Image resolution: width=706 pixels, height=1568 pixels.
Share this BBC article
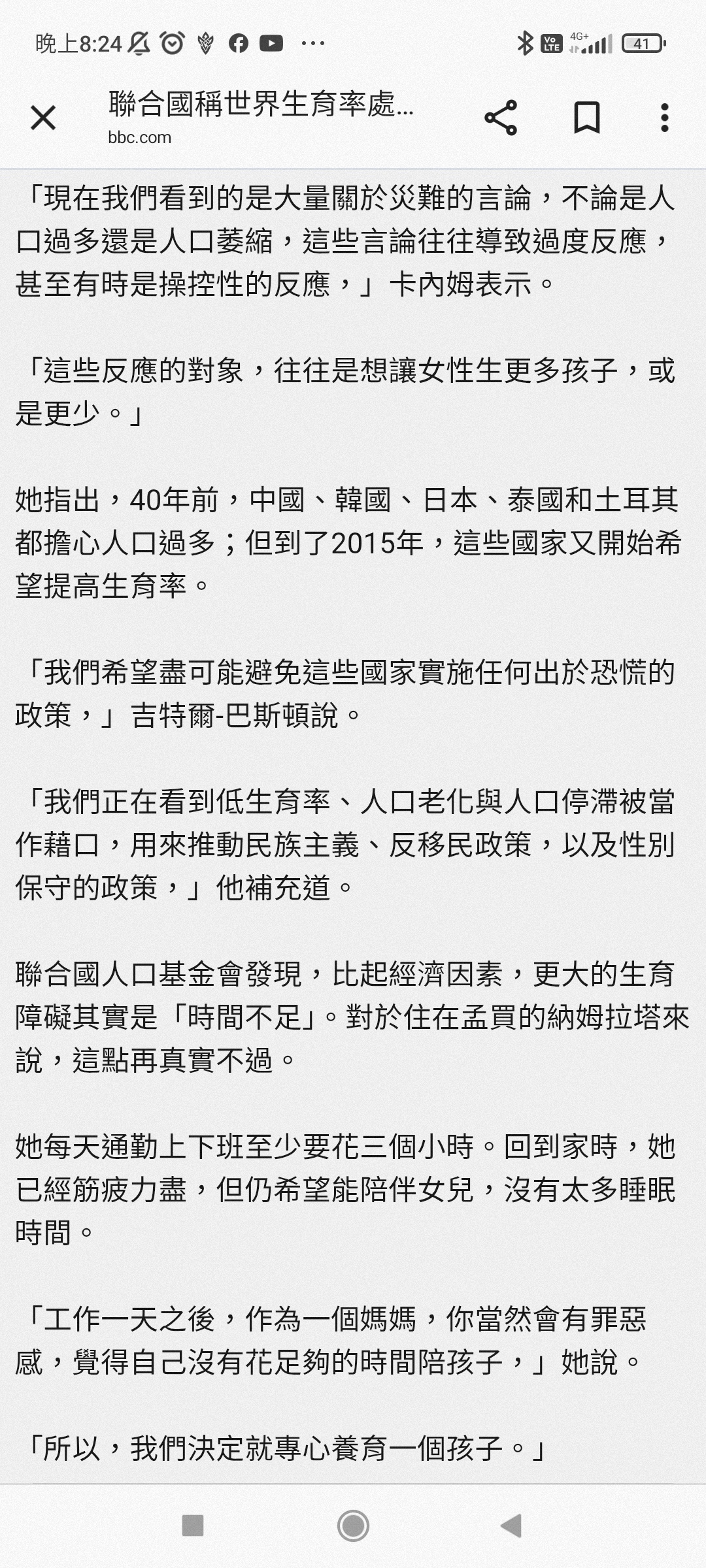[x=501, y=118]
